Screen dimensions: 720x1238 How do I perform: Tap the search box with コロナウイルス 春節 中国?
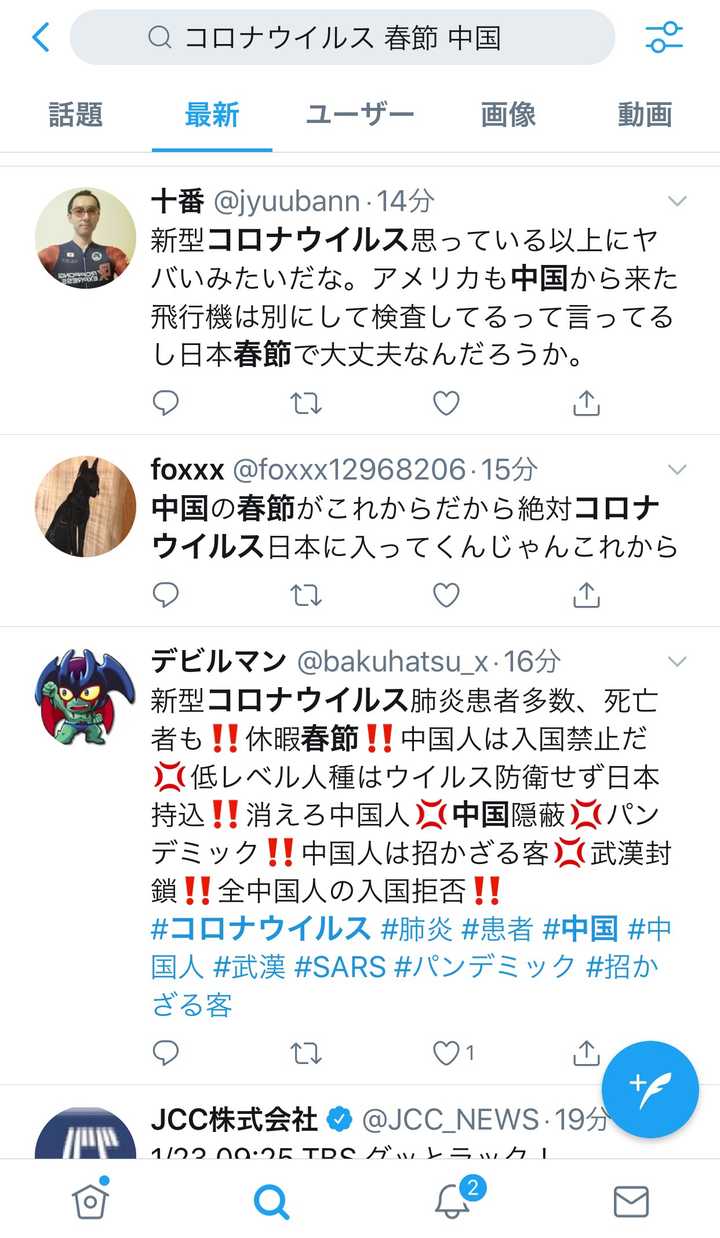point(342,38)
